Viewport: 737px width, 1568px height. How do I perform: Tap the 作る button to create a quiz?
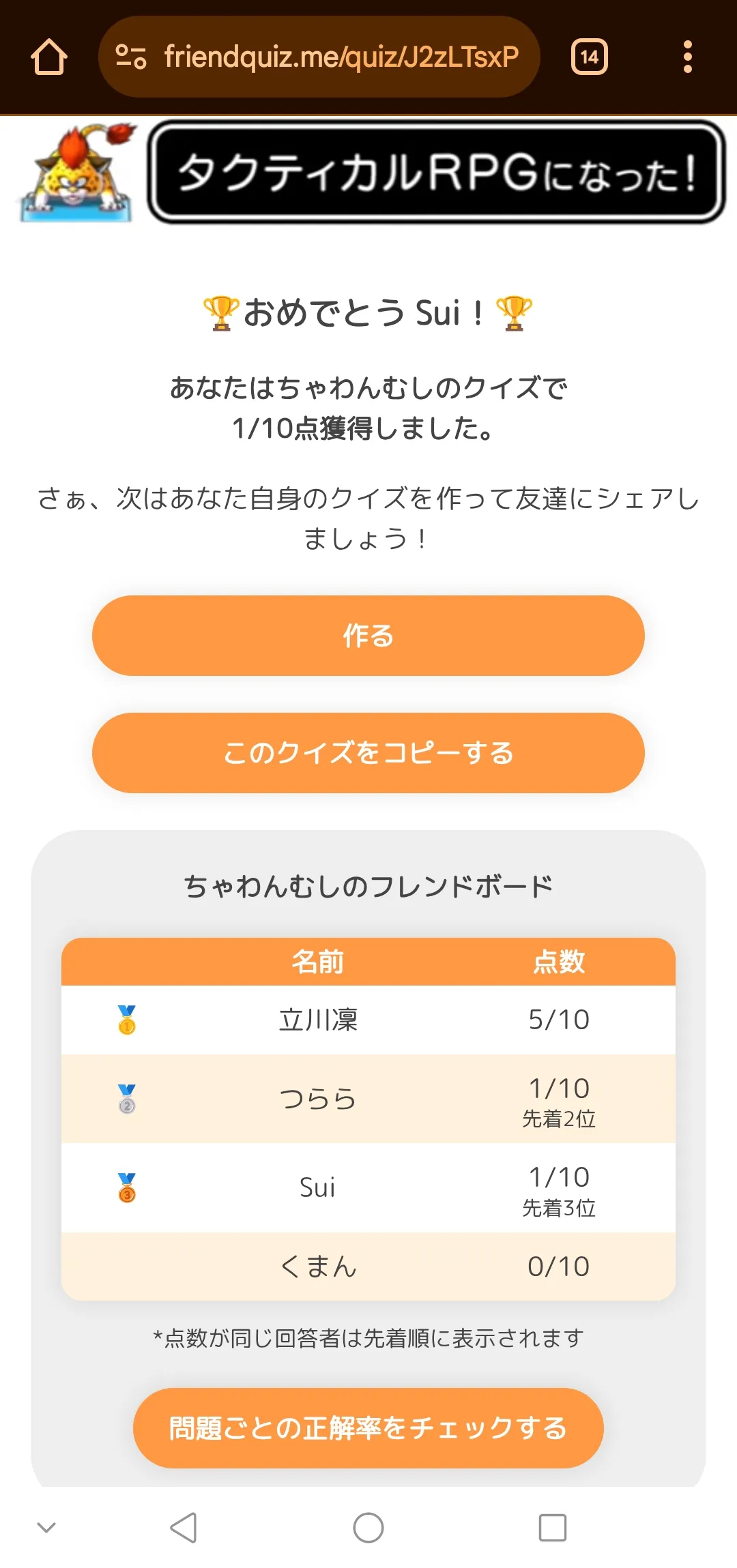[368, 636]
